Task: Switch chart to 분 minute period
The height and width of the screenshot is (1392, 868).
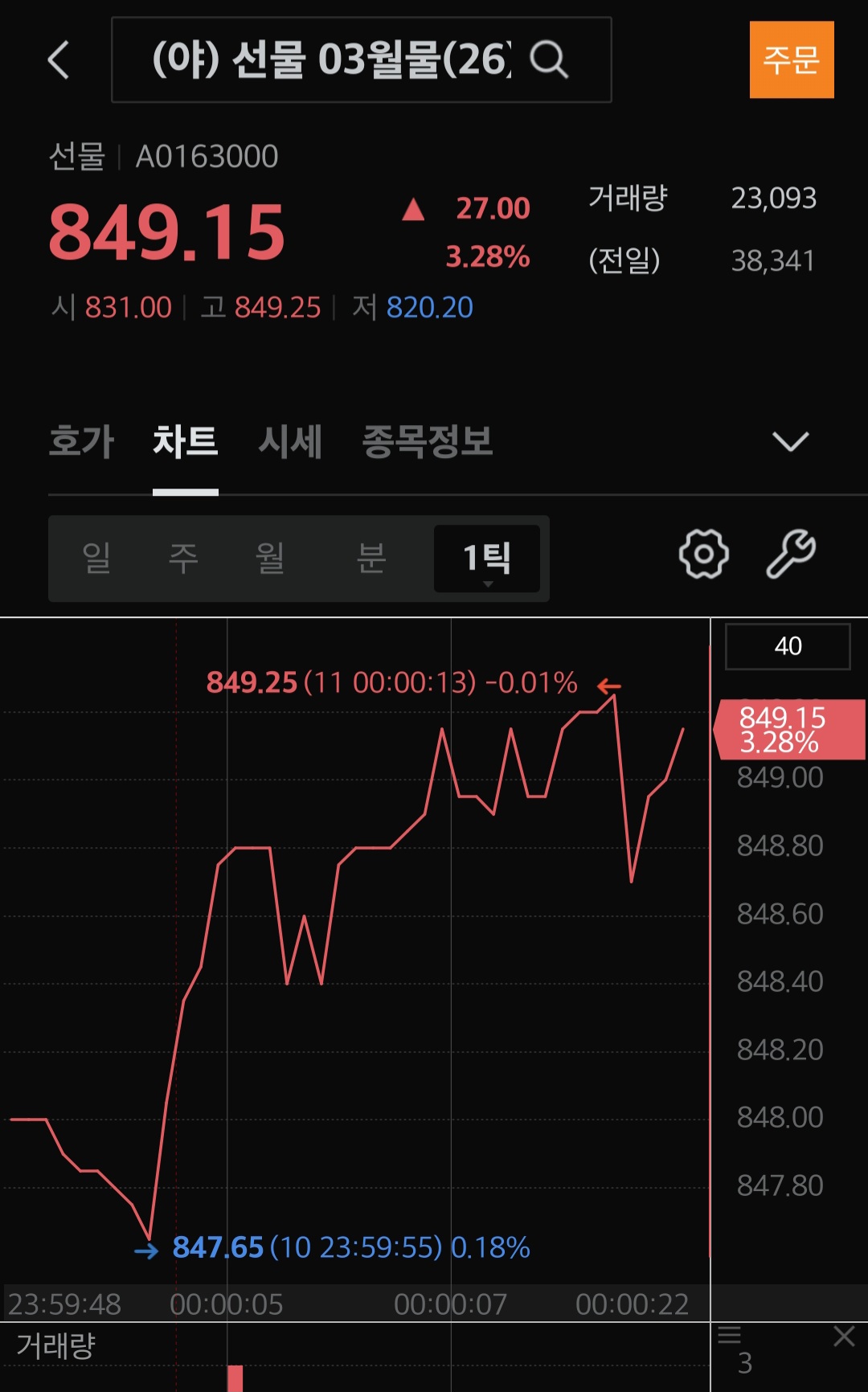Action: tap(371, 559)
